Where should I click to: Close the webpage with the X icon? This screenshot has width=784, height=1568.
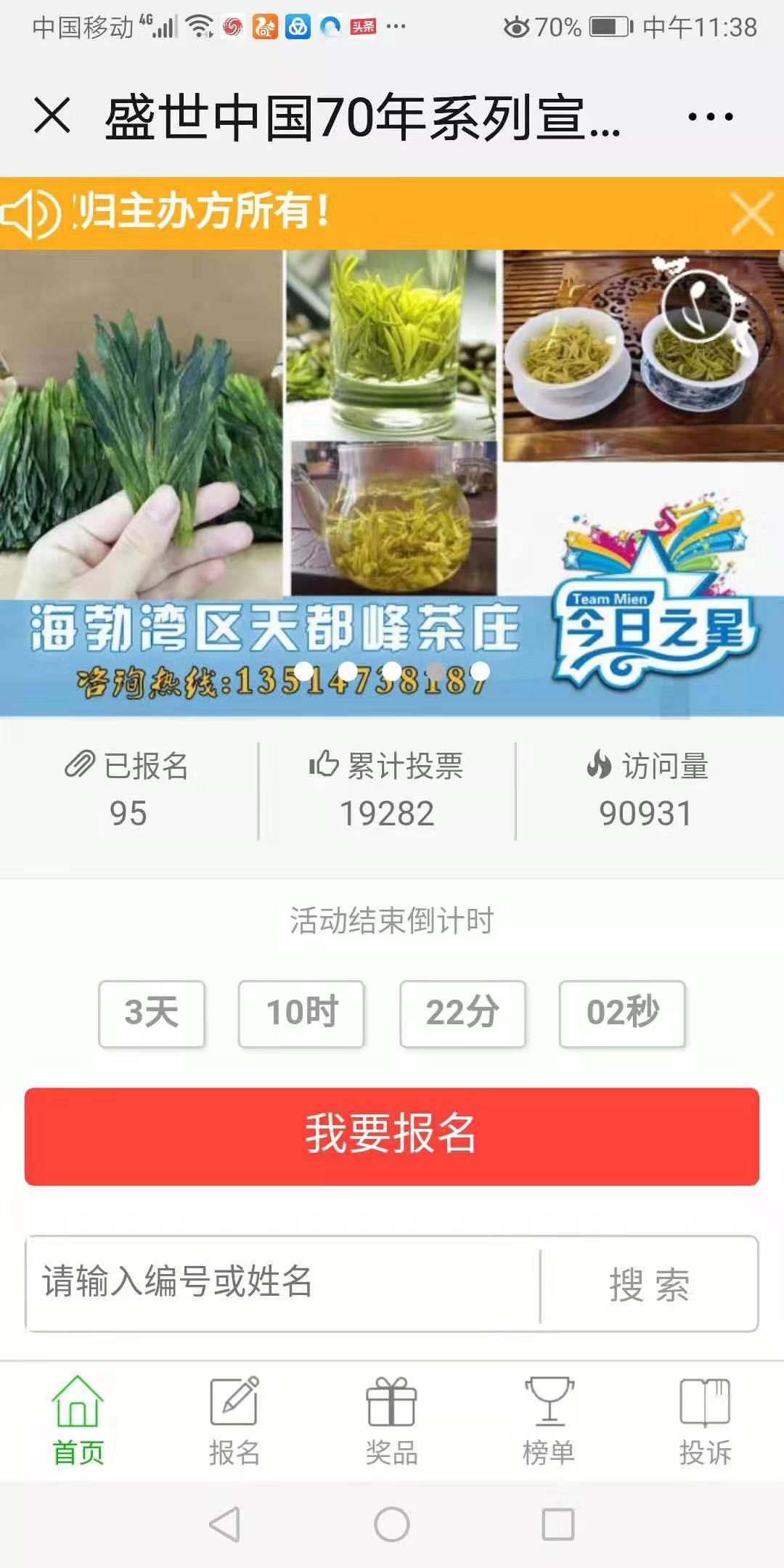click(52, 116)
